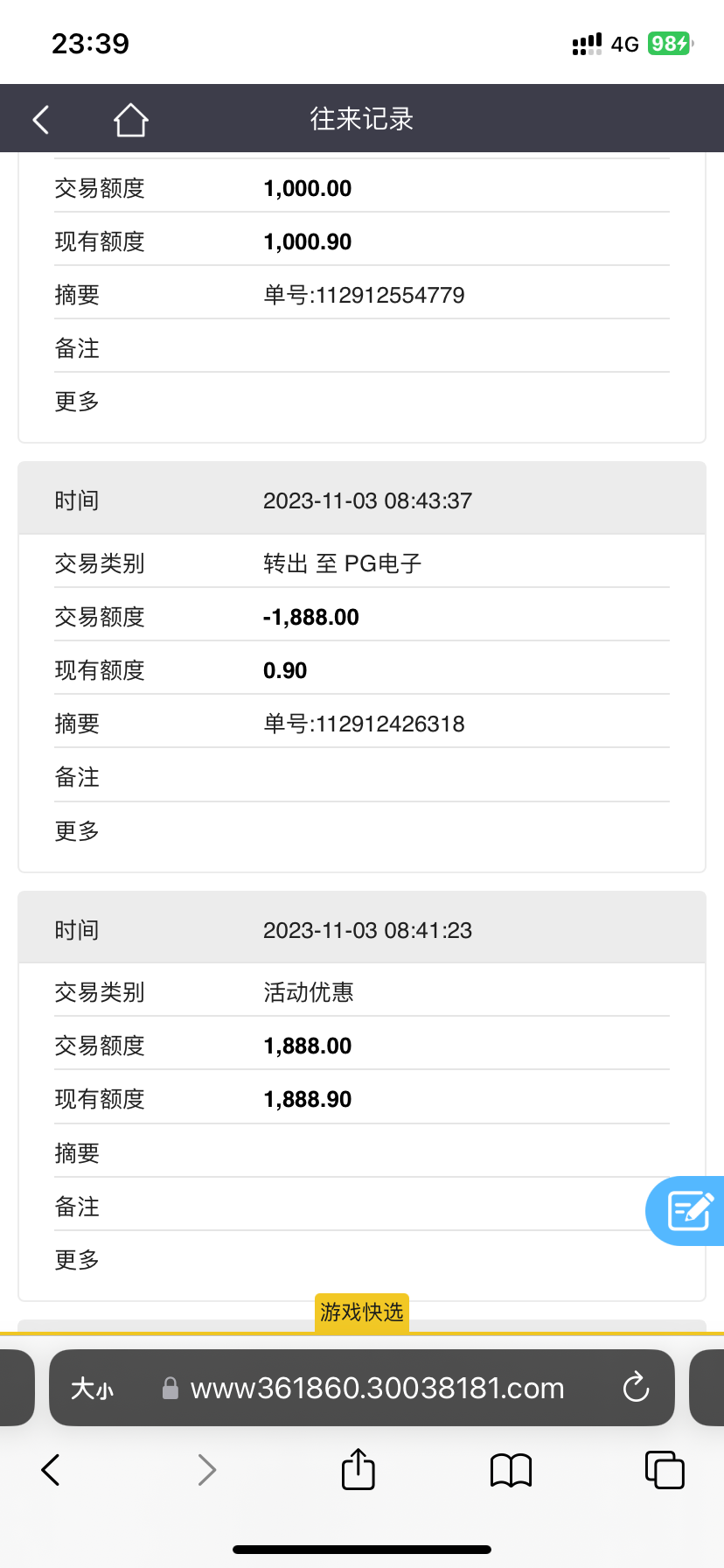The width and height of the screenshot is (724, 1568).
Task: Go to the previous page in Safari
Action: coord(51,1470)
